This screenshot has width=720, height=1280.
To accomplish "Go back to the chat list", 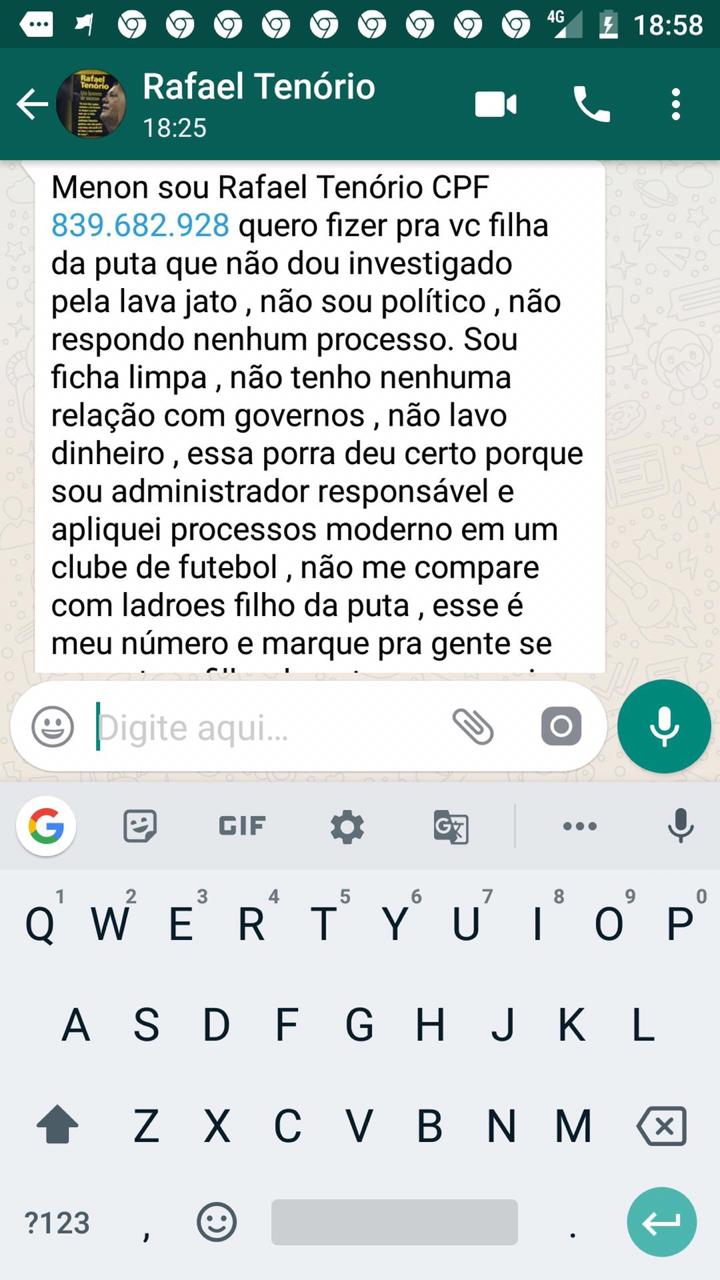I will (32, 104).
